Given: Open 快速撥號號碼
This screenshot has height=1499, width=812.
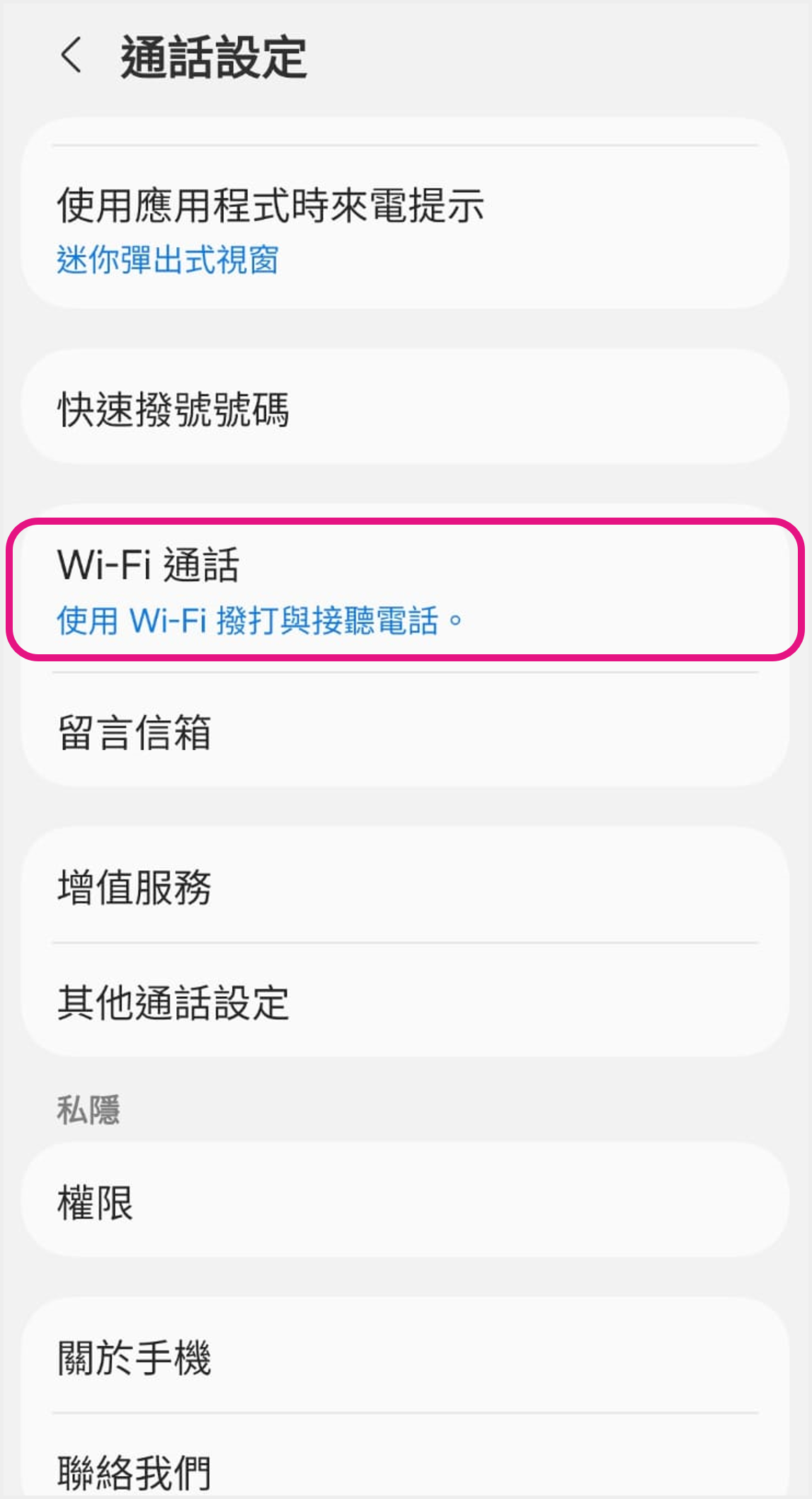Looking at the screenshot, I should point(404,409).
